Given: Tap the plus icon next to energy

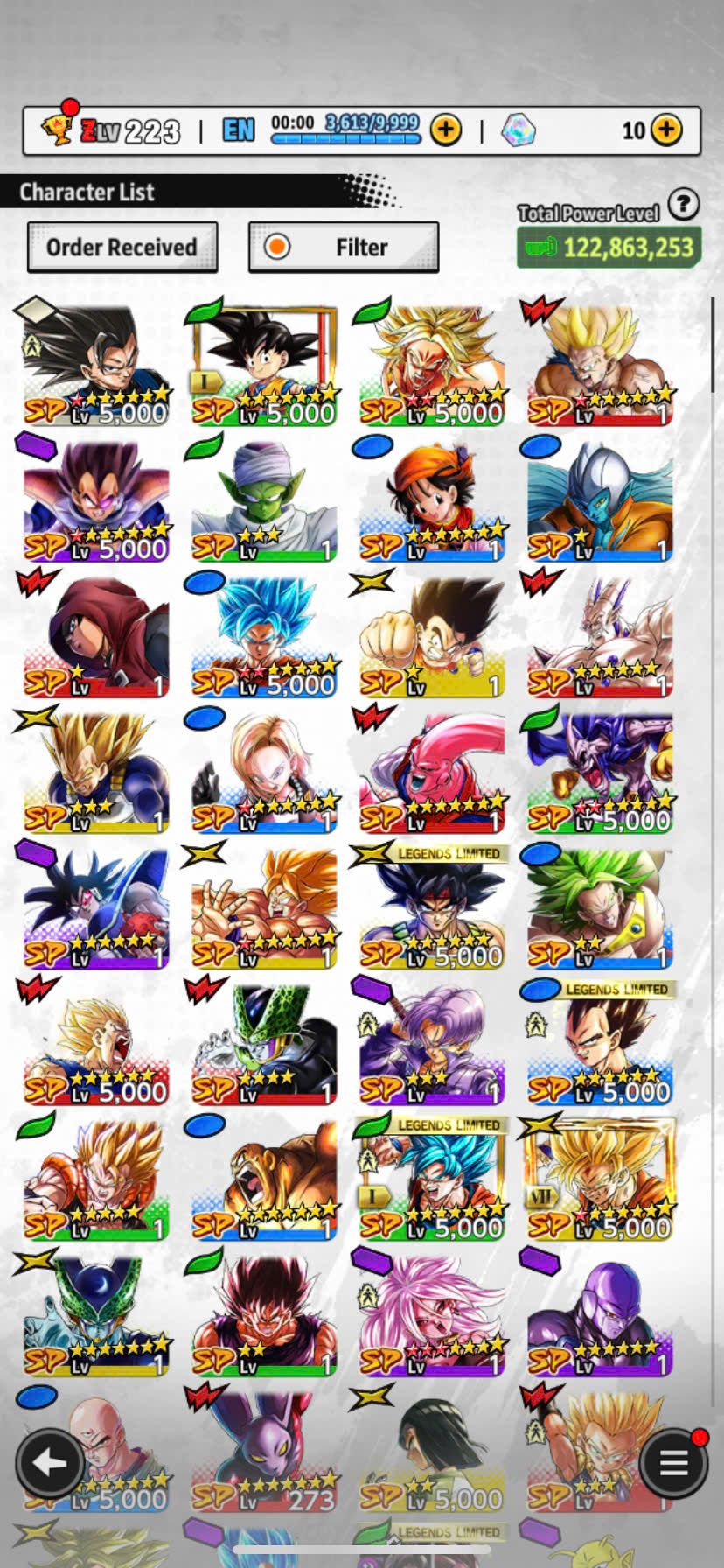Looking at the screenshot, I should 446,130.
